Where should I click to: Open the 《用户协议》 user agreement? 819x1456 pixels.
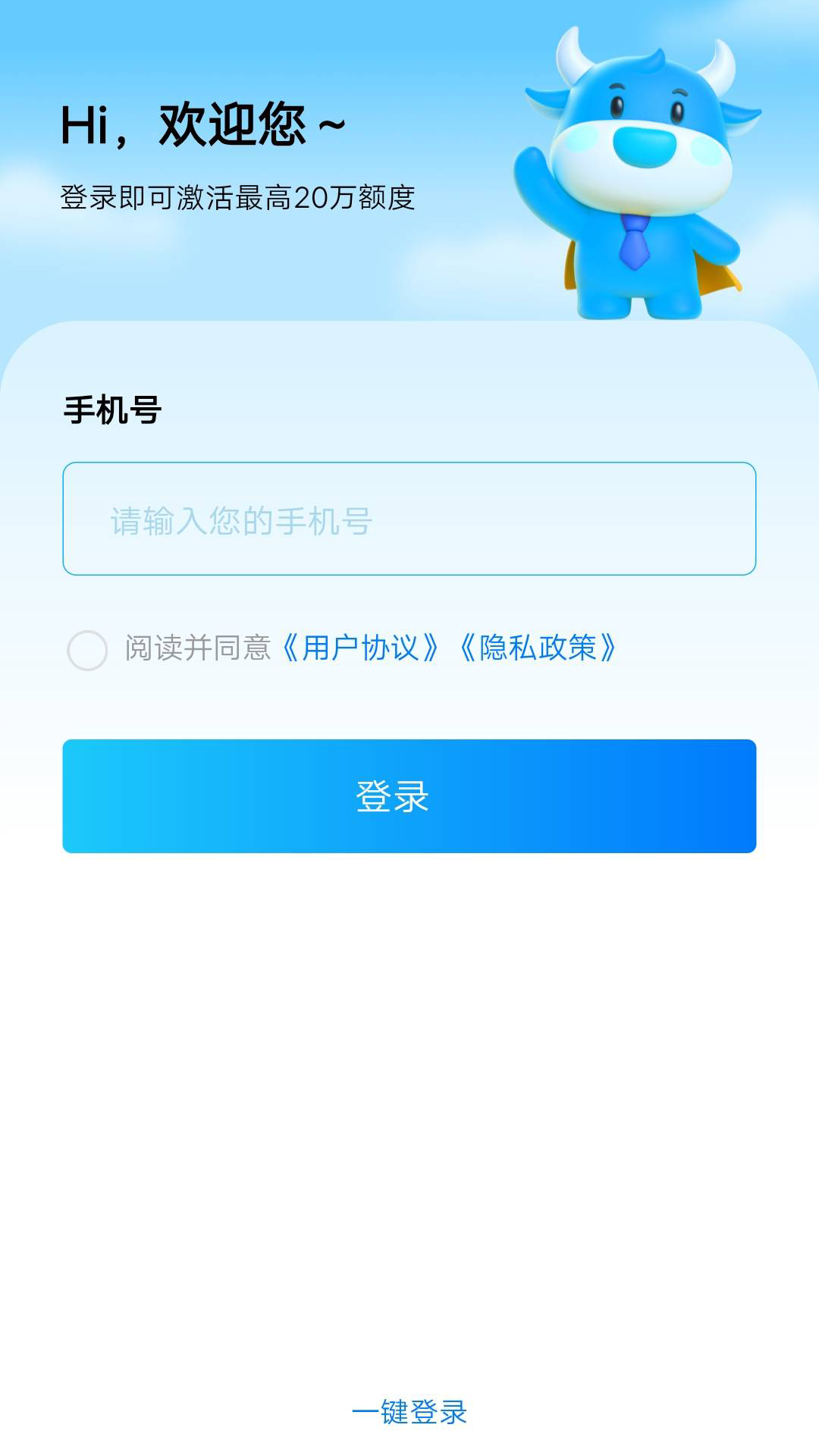tap(362, 648)
